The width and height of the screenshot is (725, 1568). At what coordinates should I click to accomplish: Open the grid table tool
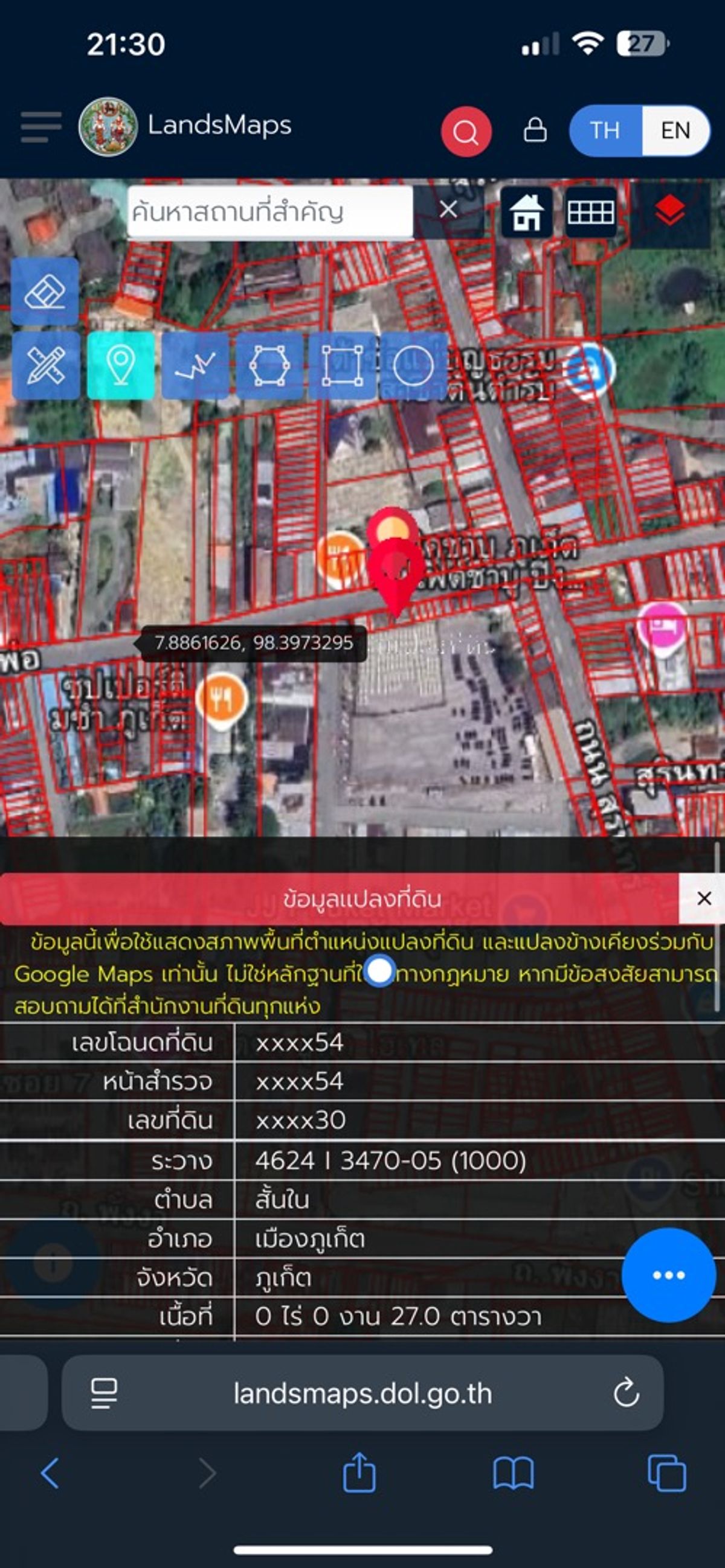(x=590, y=212)
